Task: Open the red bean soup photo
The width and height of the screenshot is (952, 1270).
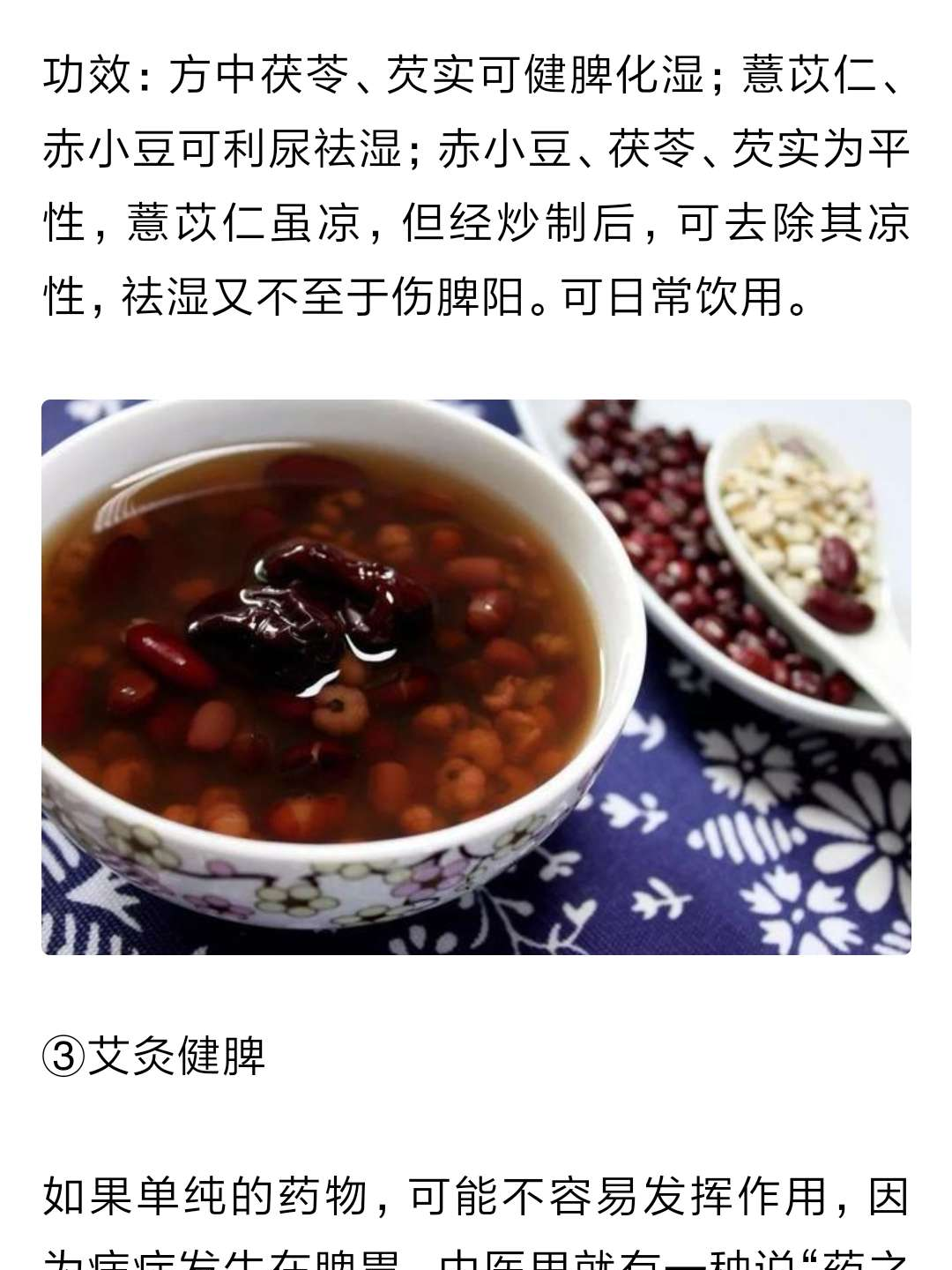Action: pyautogui.click(x=476, y=676)
